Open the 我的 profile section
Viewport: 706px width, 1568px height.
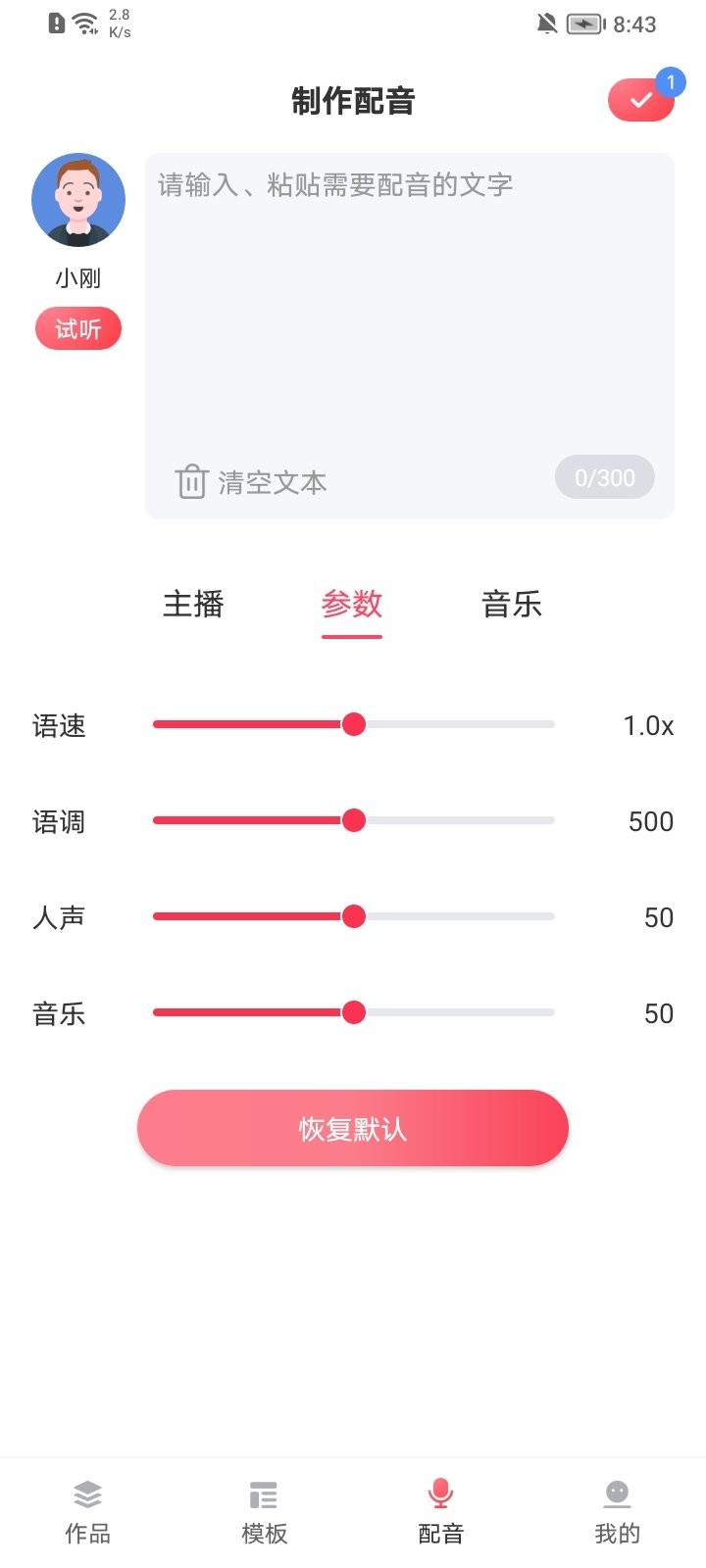[616, 1509]
